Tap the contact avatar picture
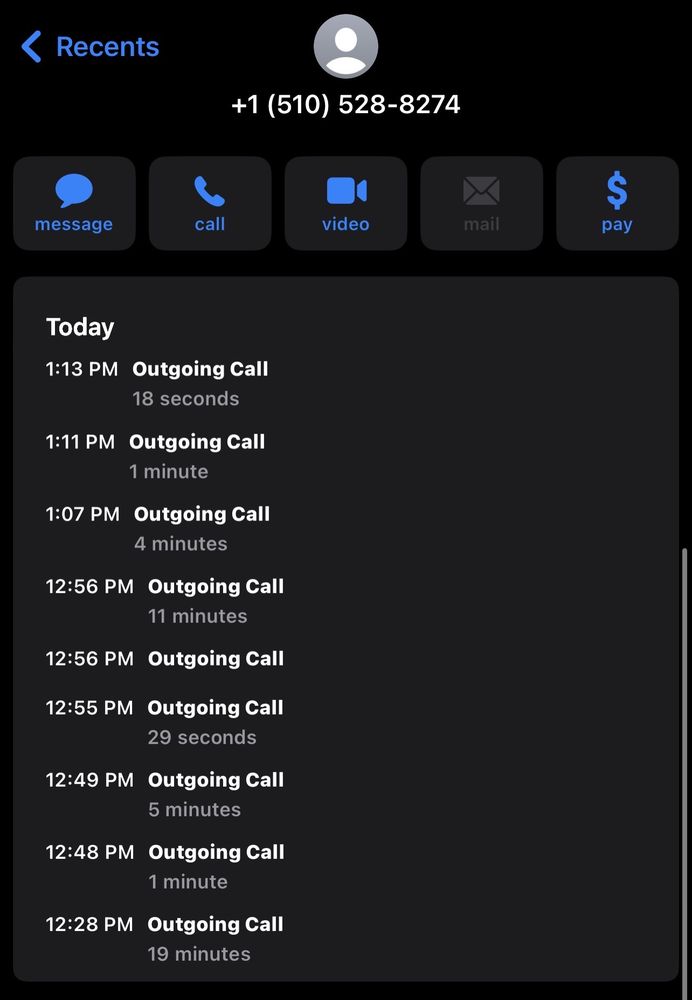 tap(346, 46)
